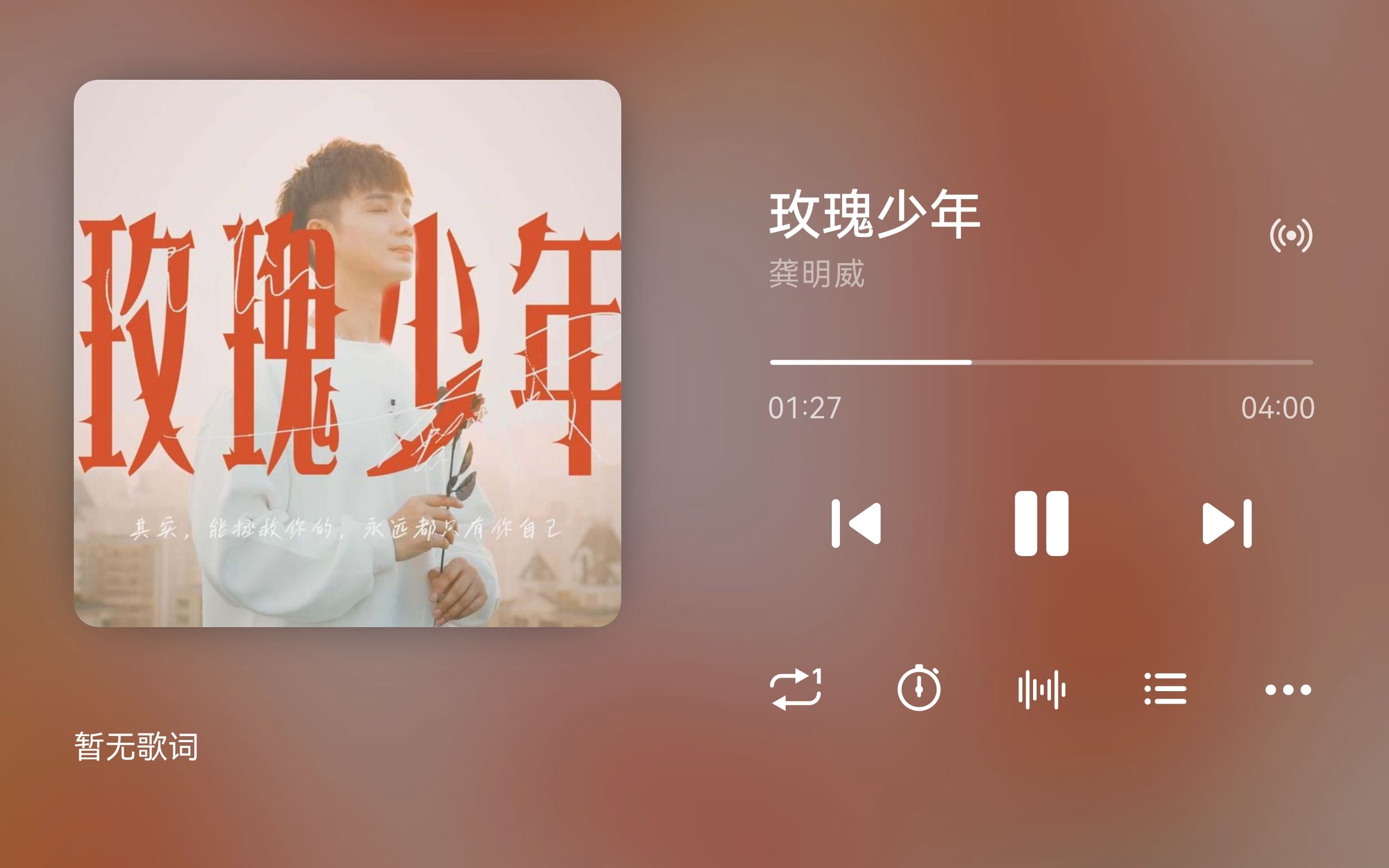Tap the 玫瑰少年 album cover
The image size is (1389, 868).
pyautogui.click(x=347, y=353)
